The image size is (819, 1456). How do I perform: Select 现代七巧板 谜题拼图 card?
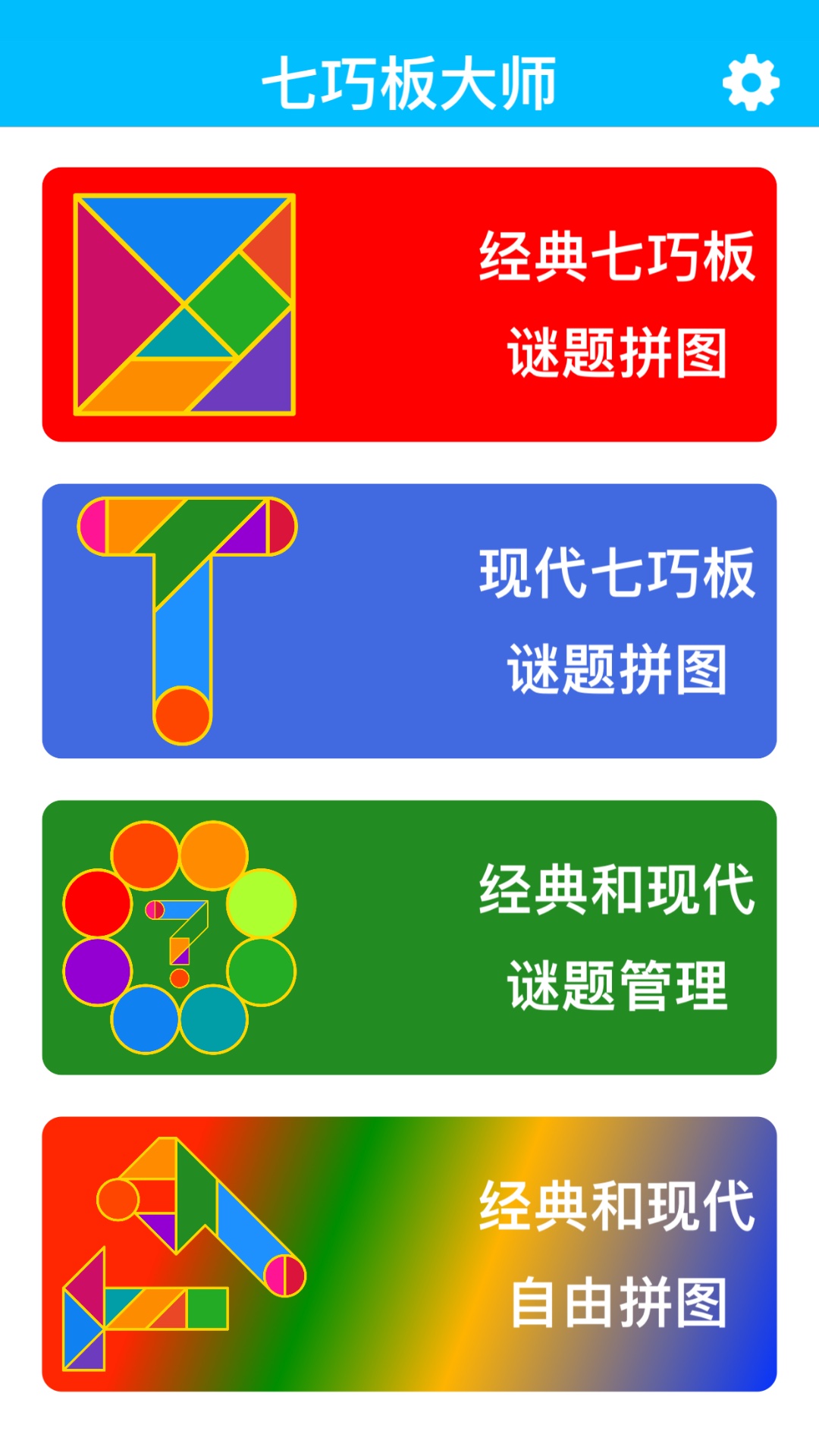409,620
